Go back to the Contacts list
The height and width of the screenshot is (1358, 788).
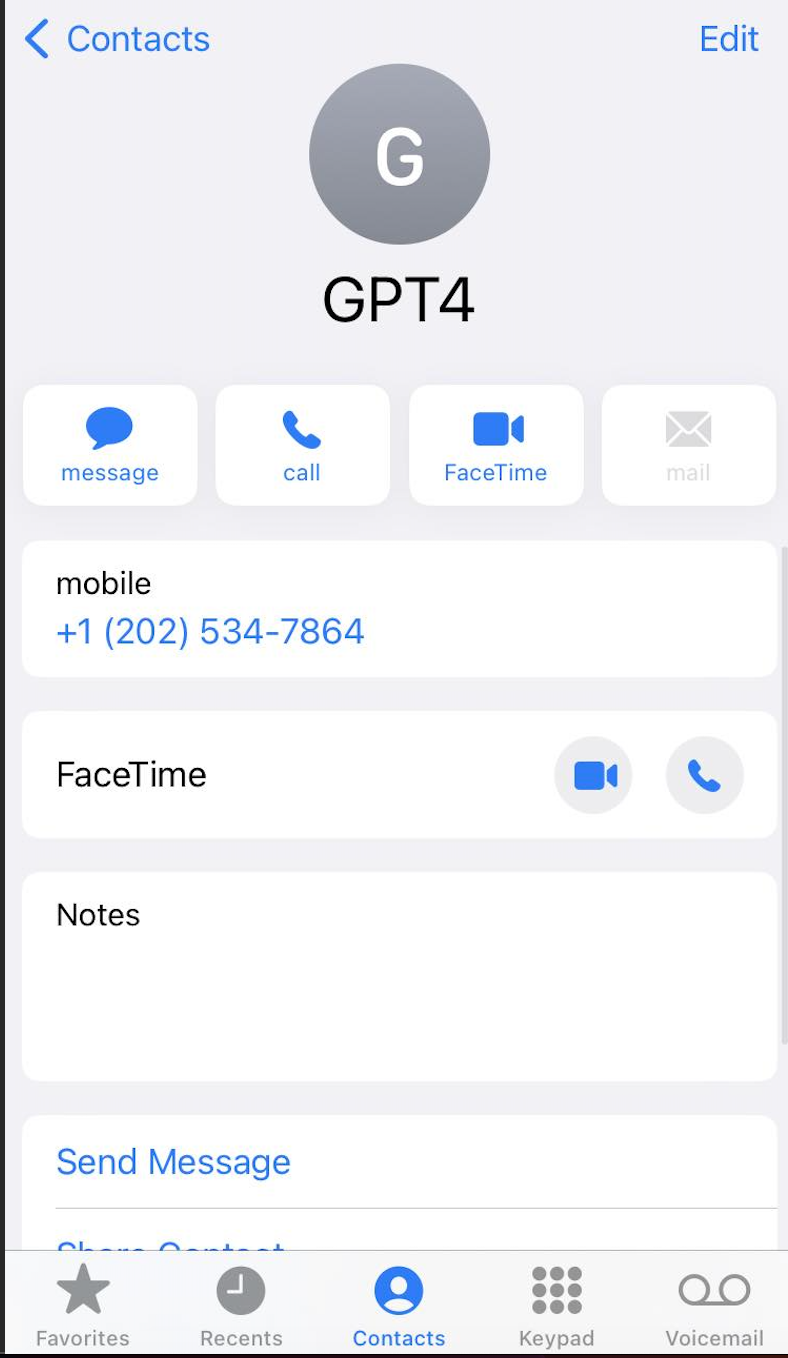pos(117,39)
